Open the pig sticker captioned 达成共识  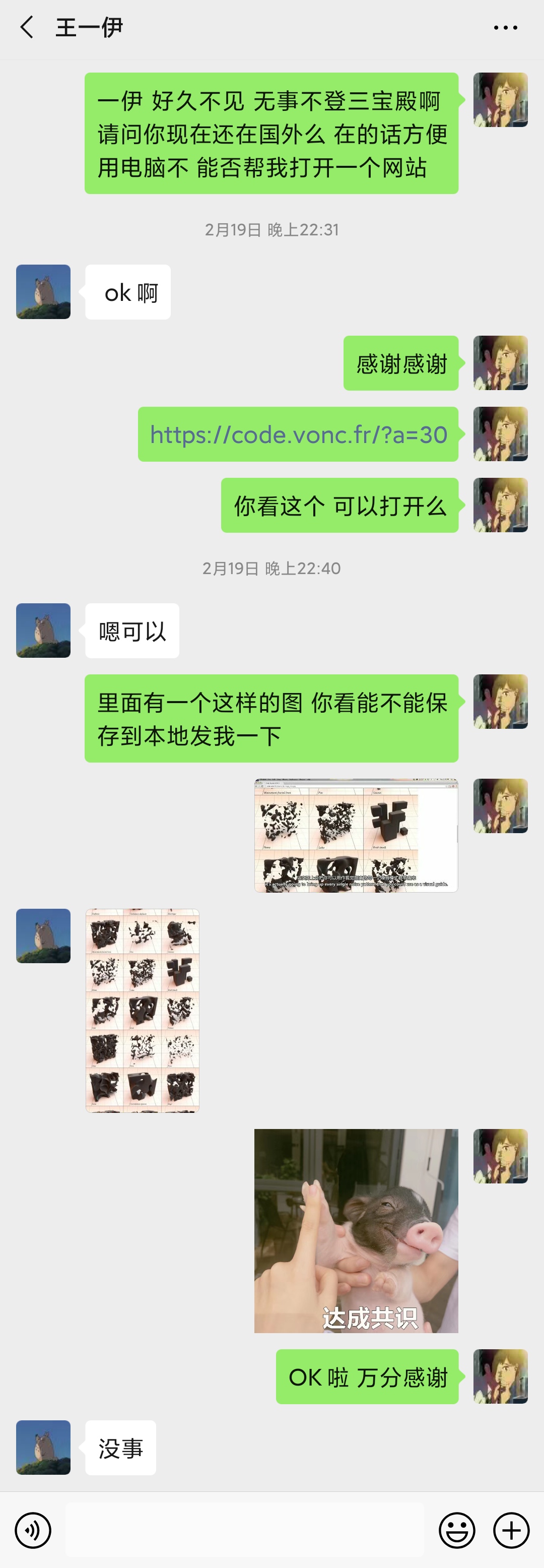(356, 1231)
